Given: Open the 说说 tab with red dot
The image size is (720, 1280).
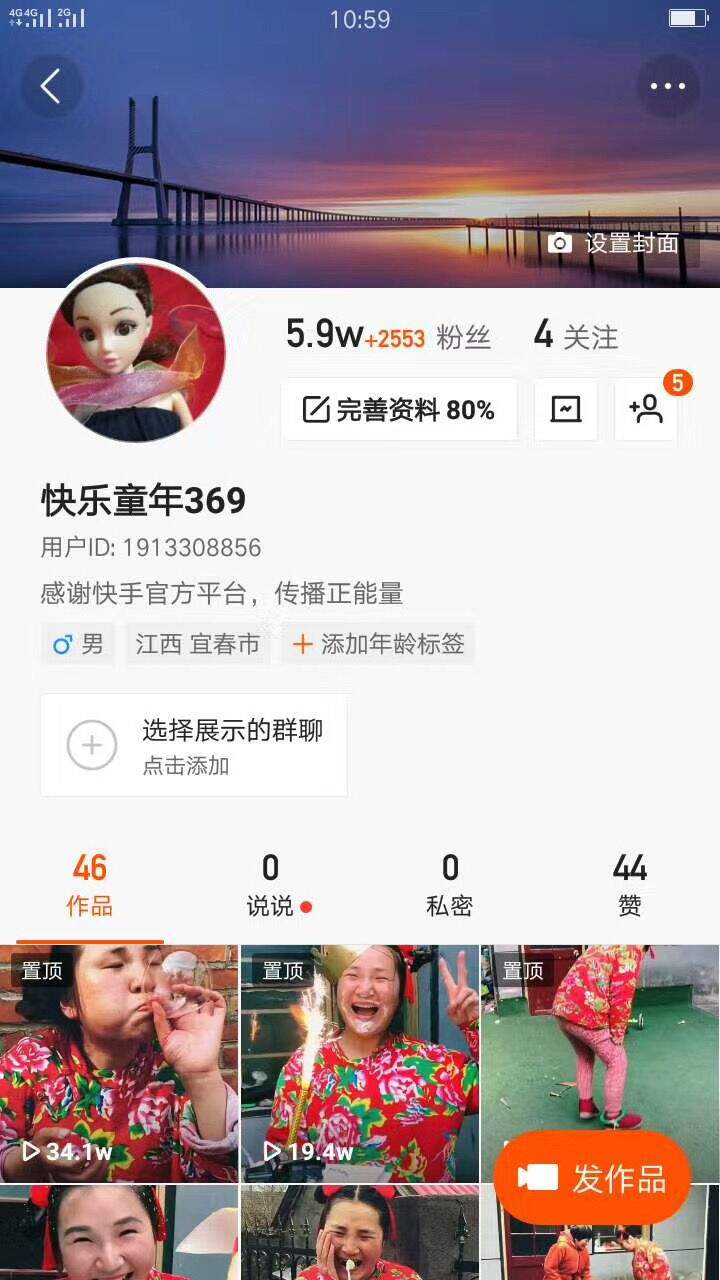Looking at the screenshot, I should (270, 884).
